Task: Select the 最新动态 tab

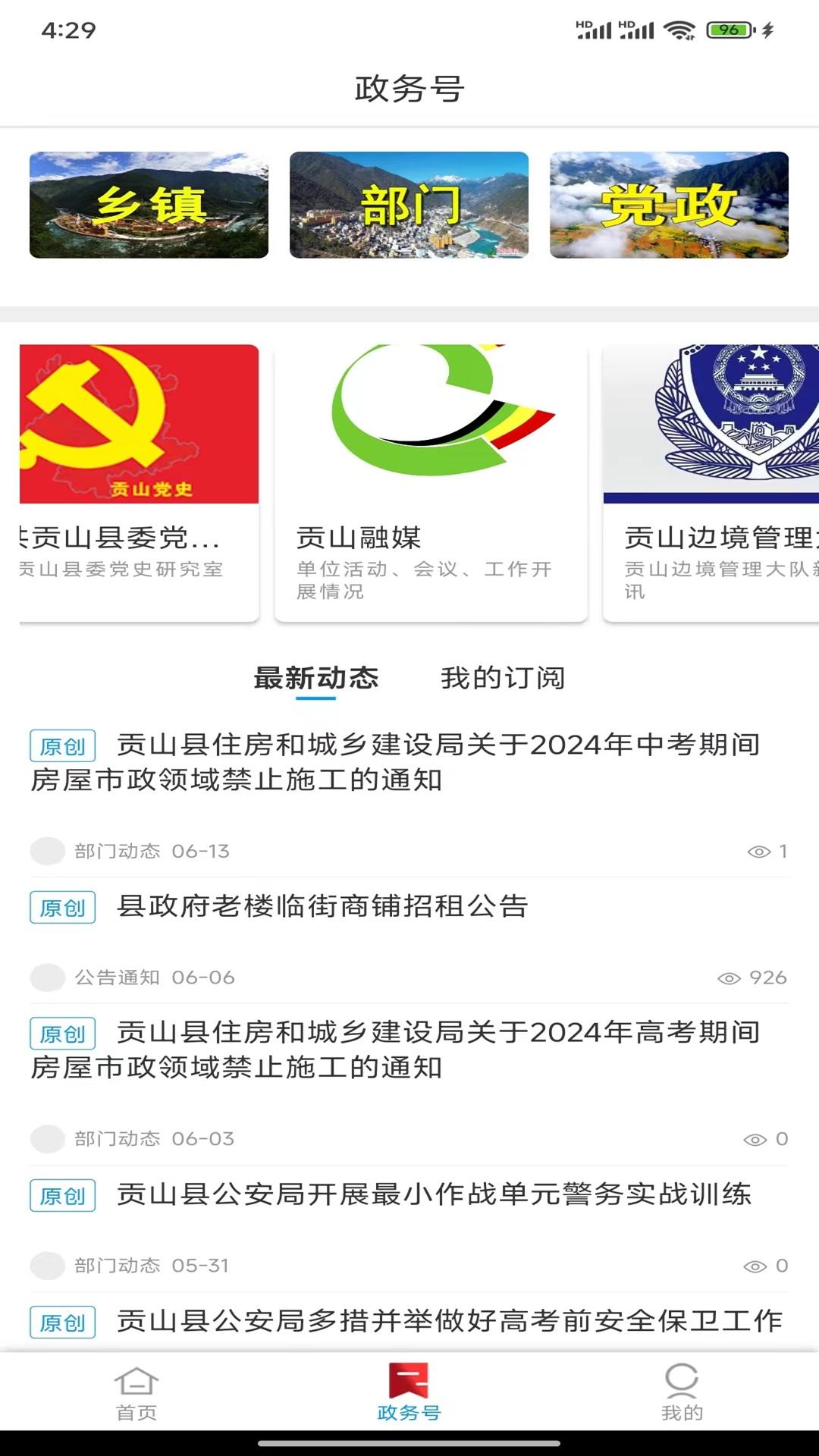Action: tap(315, 678)
